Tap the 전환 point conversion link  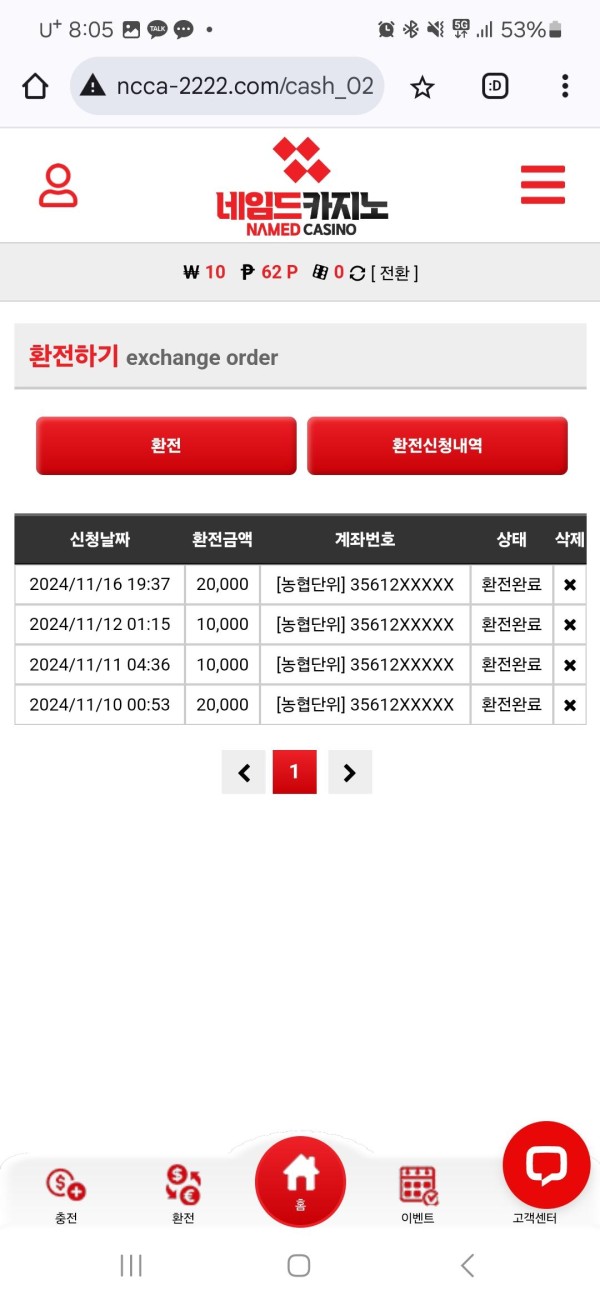pyautogui.click(x=394, y=272)
